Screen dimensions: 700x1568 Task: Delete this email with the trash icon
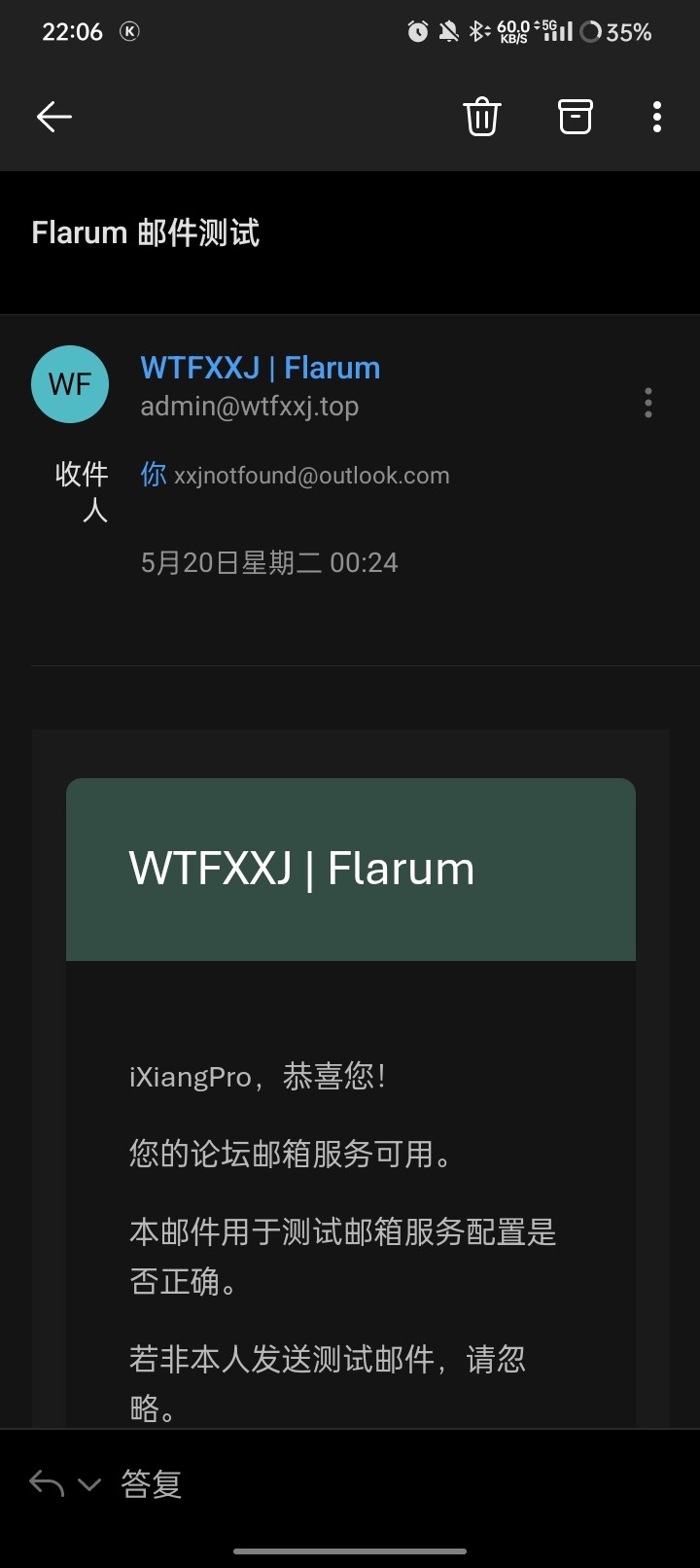[481, 117]
